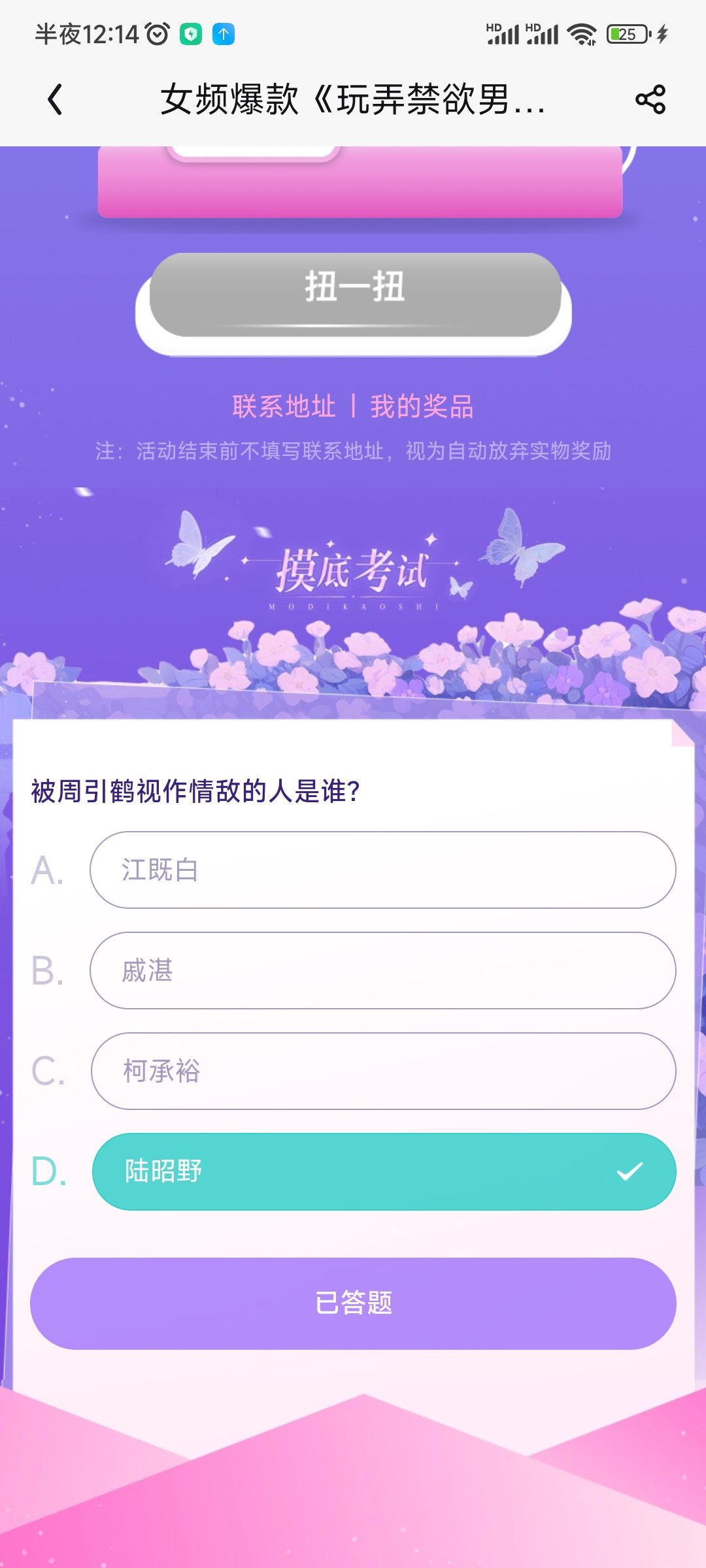Choose option B 戚湛
The height and width of the screenshot is (1568, 706).
click(x=382, y=970)
